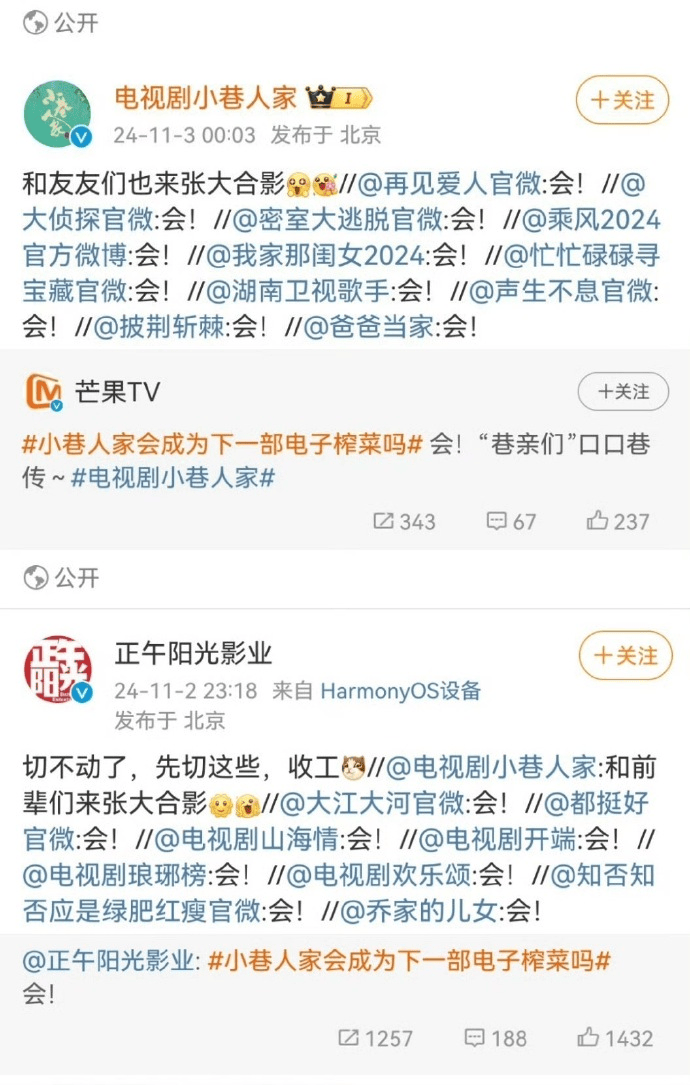Like the 芒果TV post with 237 likes

tap(618, 521)
